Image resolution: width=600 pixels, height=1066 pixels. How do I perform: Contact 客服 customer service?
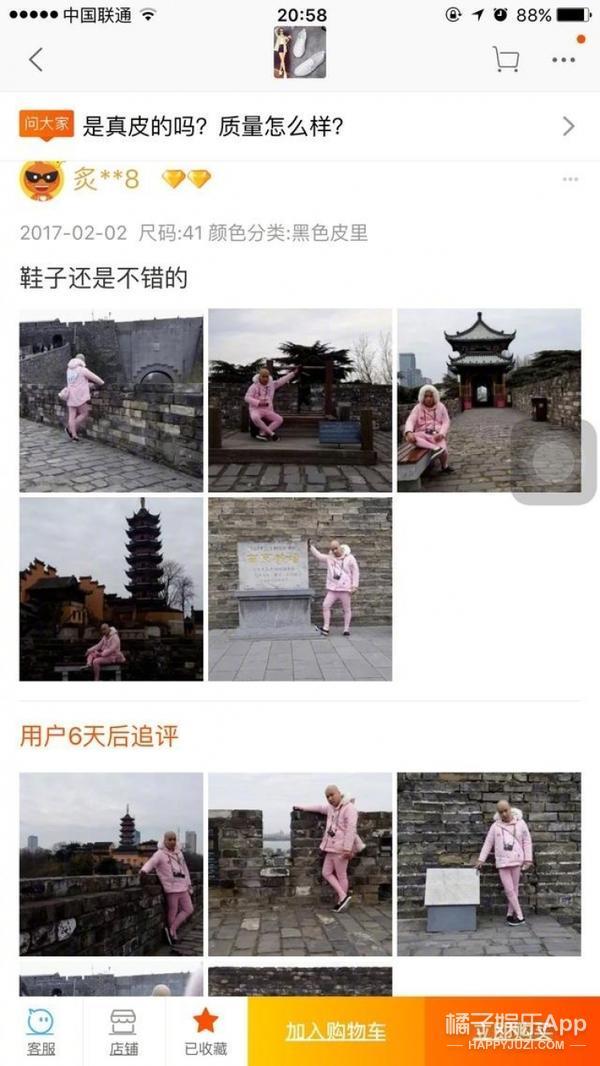tap(41, 1032)
